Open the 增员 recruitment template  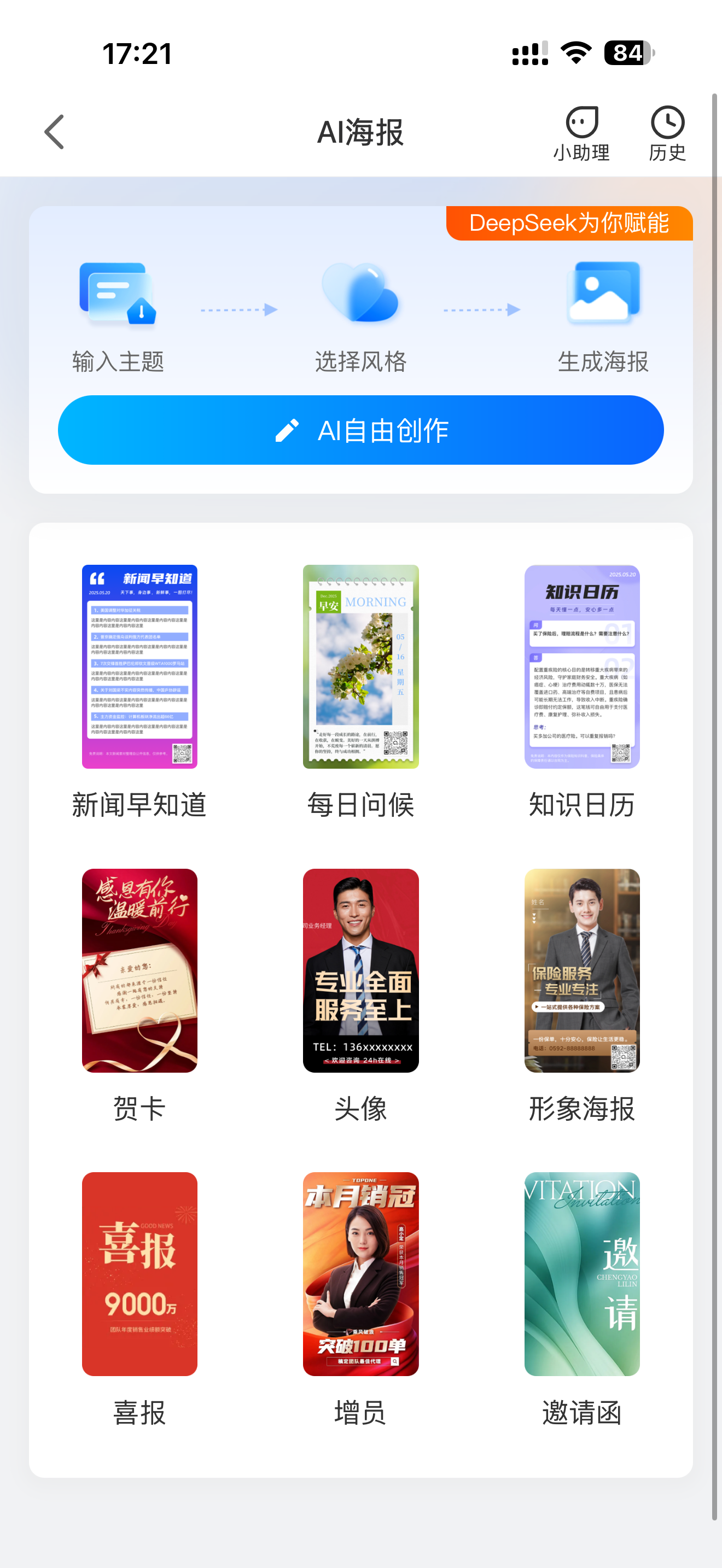tap(360, 1276)
